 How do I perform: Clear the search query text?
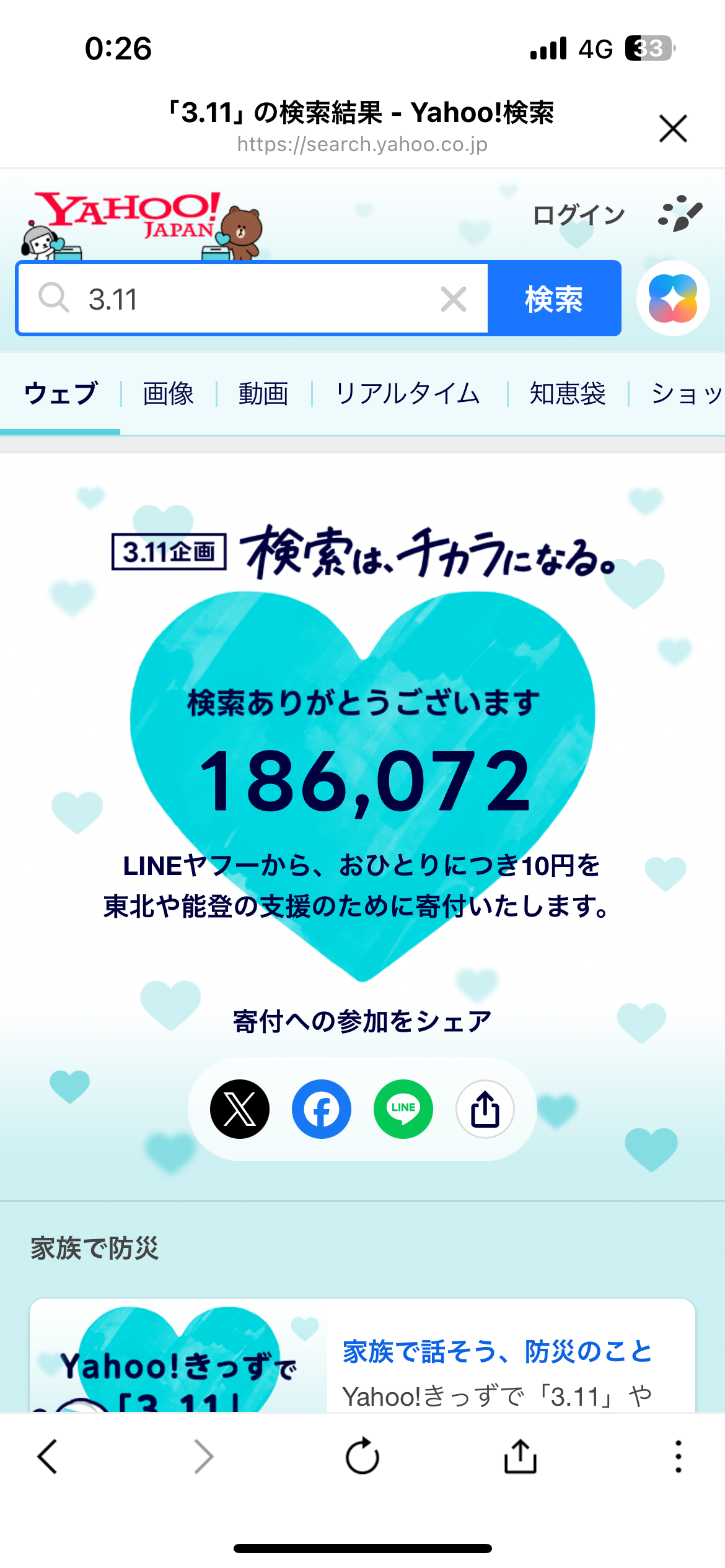click(x=454, y=299)
